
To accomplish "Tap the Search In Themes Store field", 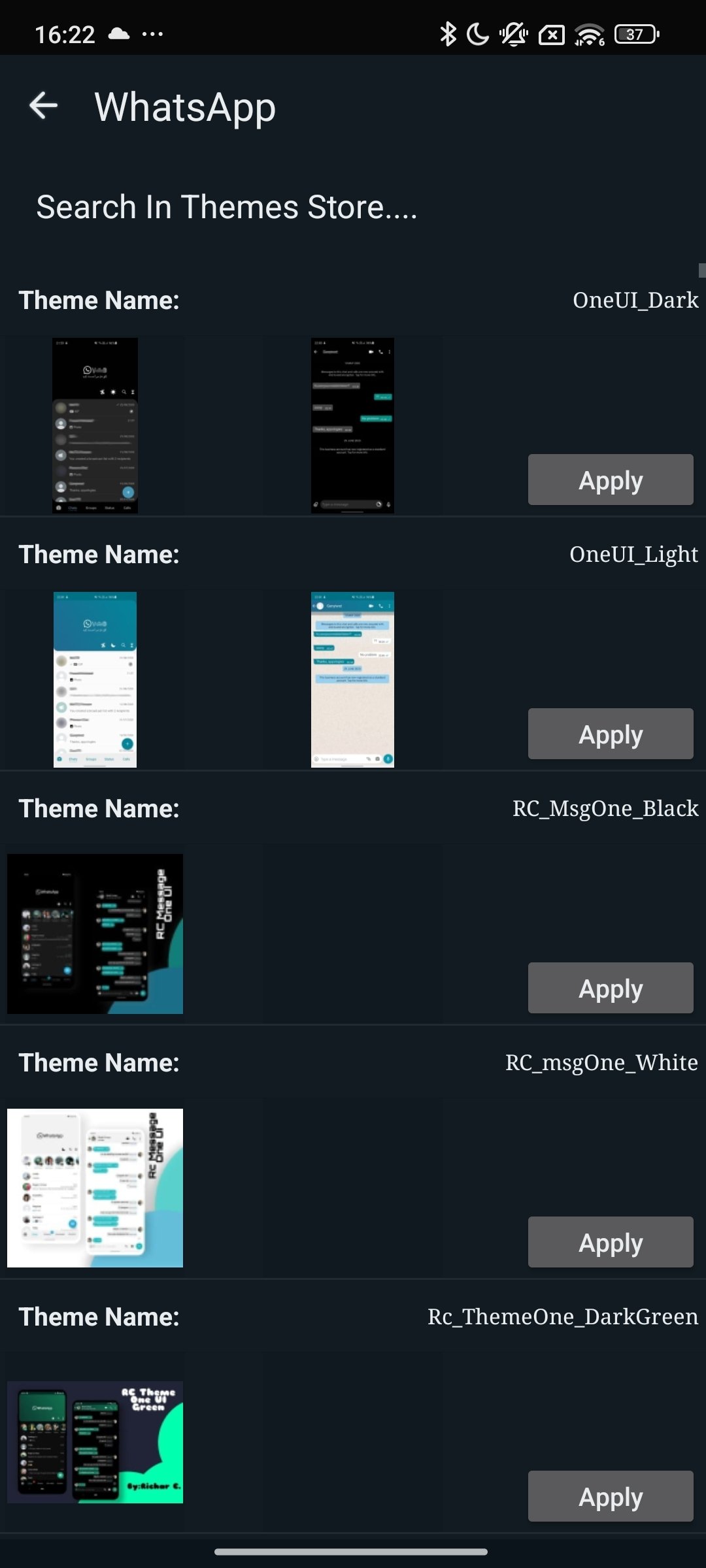I will pyautogui.click(x=353, y=207).
